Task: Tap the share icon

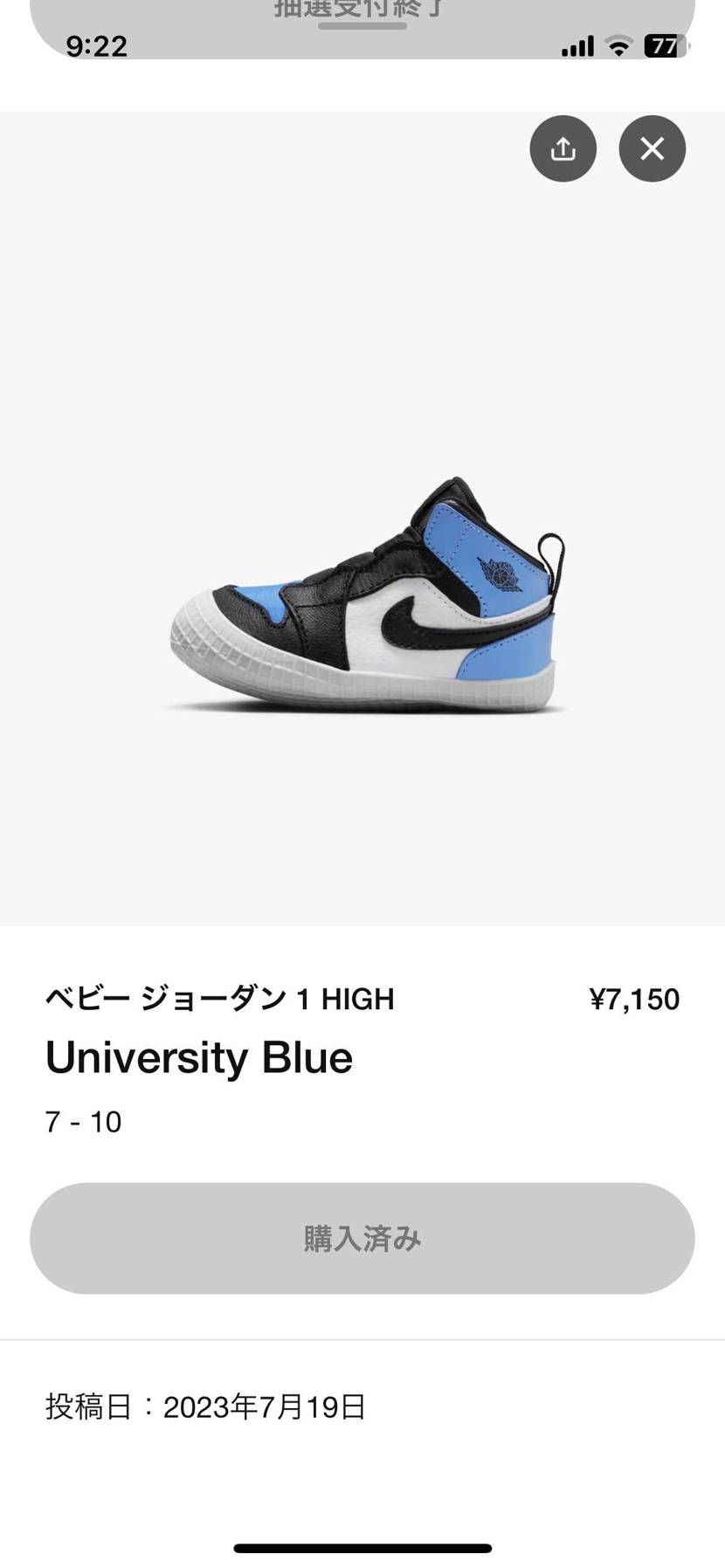Action: [x=563, y=148]
